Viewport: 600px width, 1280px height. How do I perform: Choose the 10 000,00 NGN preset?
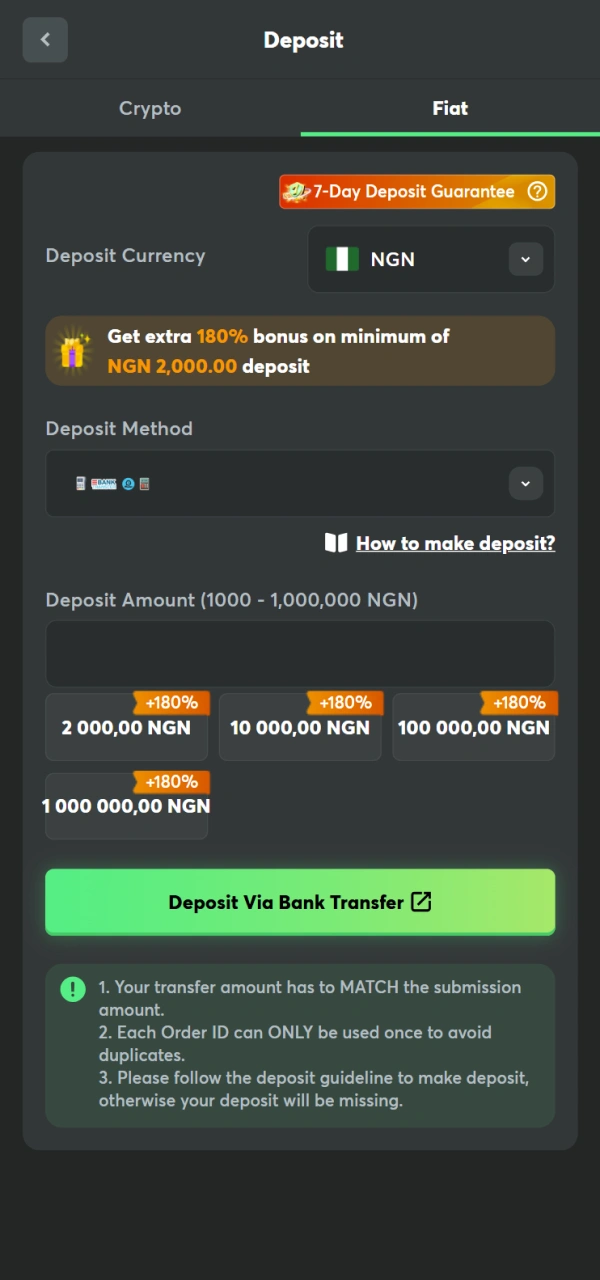(300, 728)
